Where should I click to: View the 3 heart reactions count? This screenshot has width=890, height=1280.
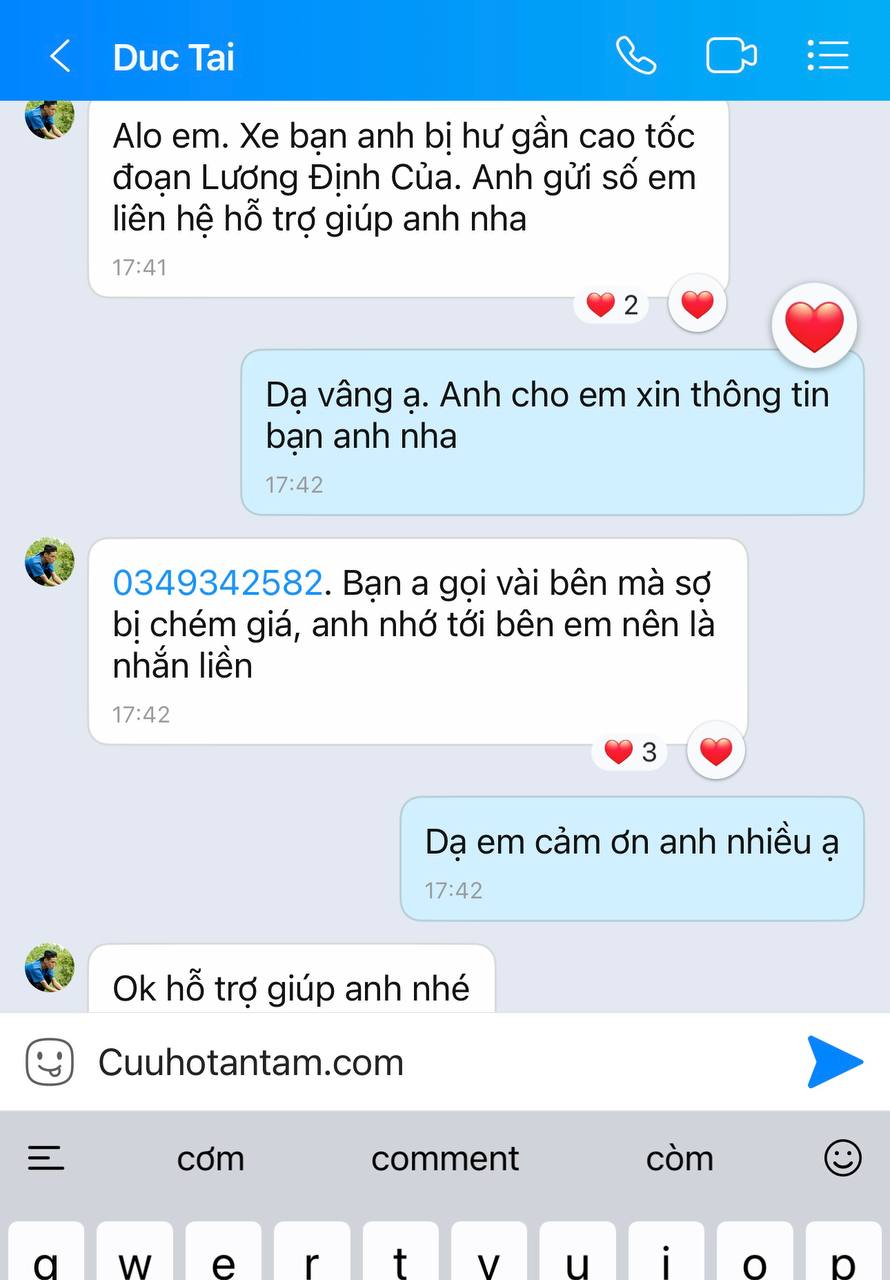pyautogui.click(x=633, y=752)
